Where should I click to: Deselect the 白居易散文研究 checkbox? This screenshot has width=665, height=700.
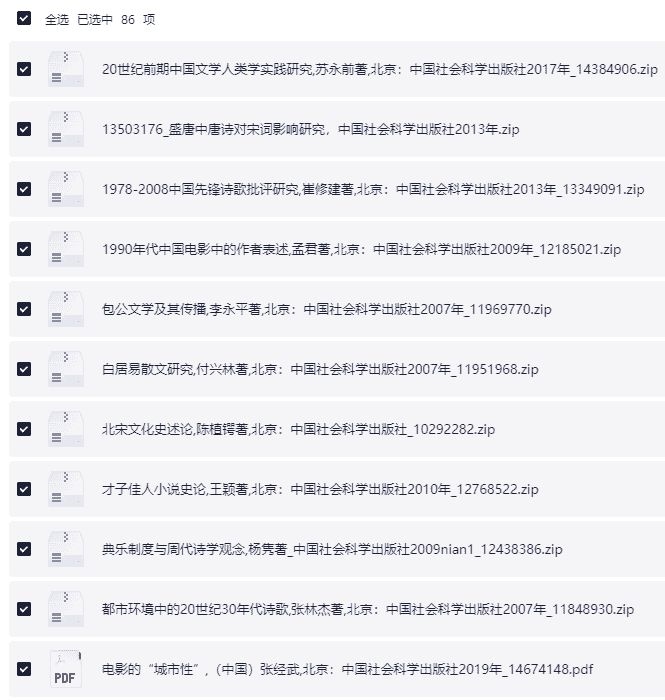tap(24, 369)
